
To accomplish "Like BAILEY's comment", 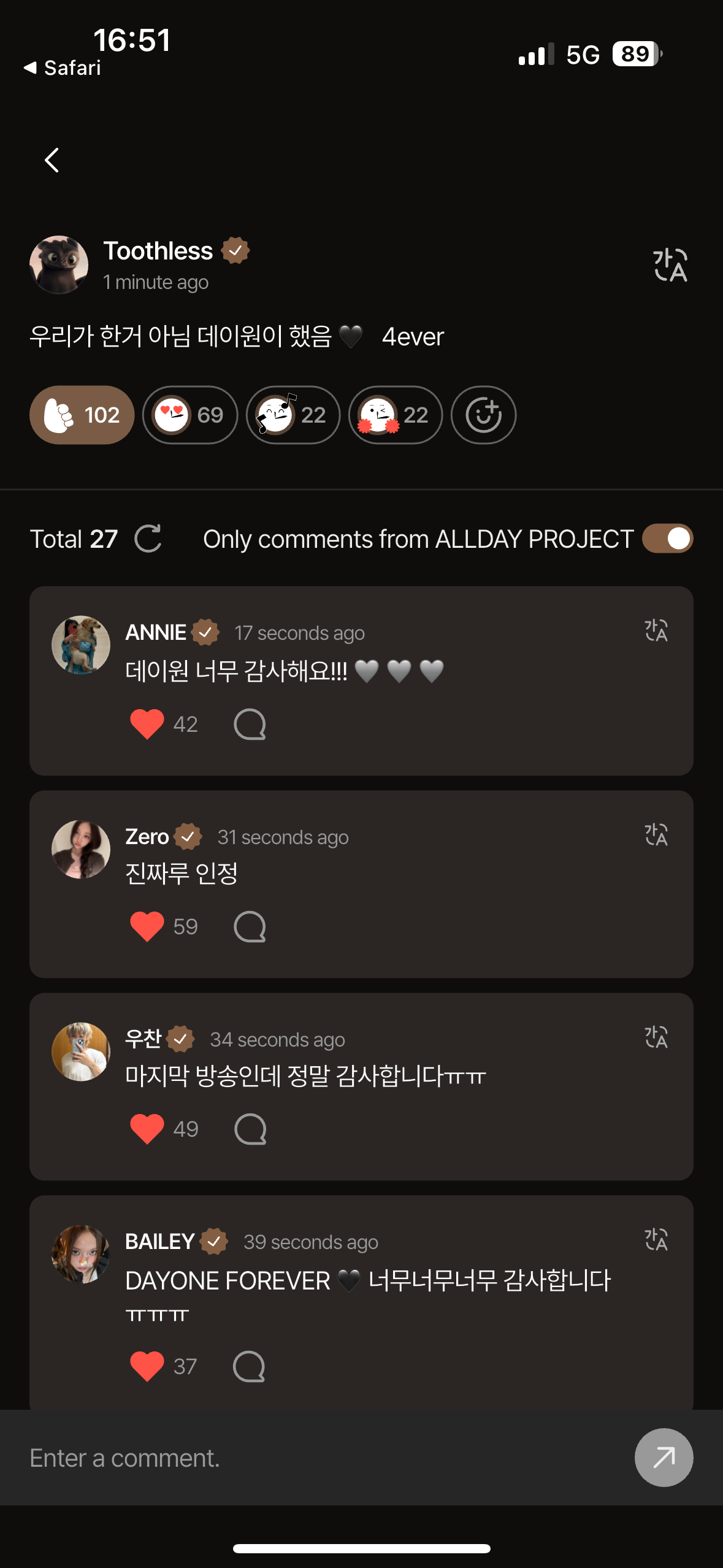I will pyautogui.click(x=147, y=1366).
